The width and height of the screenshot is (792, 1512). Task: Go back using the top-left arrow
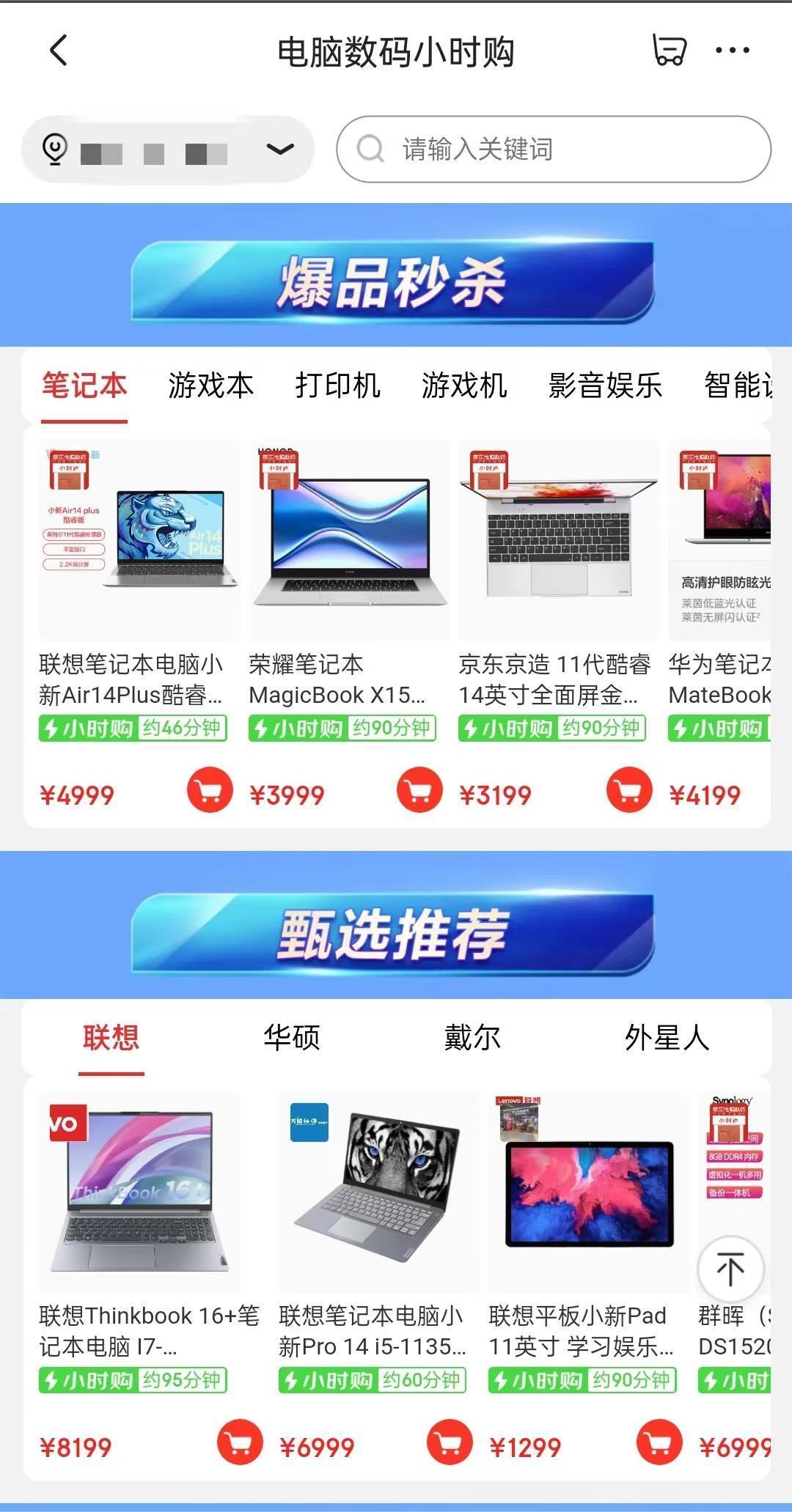coord(59,51)
